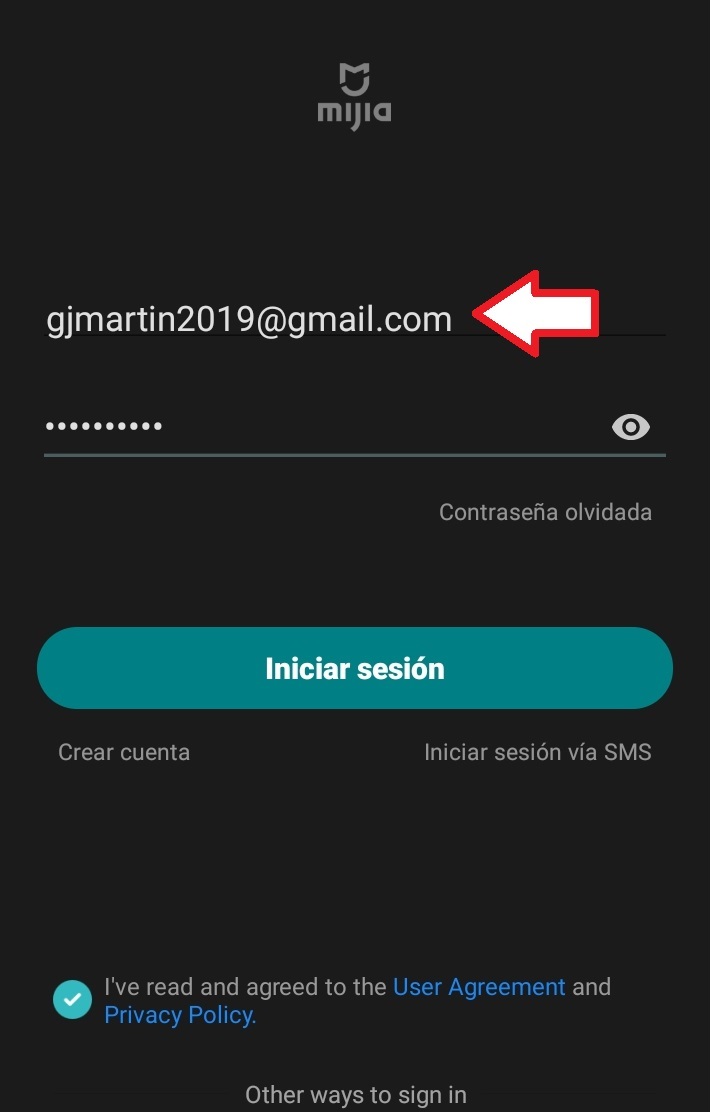Show password with the eye icon
This screenshot has height=1112, width=712.
(x=630, y=427)
